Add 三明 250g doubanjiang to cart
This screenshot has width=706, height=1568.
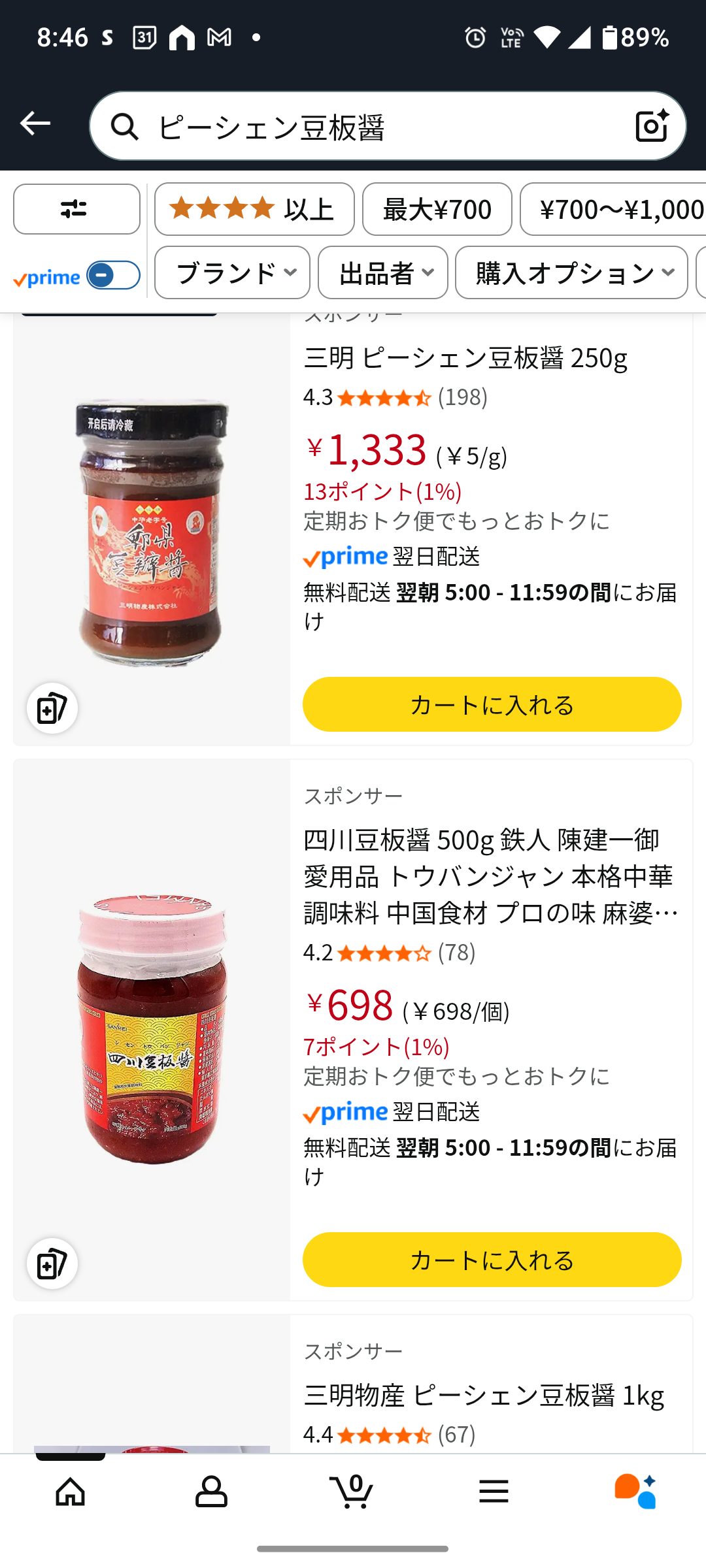[x=492, y=704]
